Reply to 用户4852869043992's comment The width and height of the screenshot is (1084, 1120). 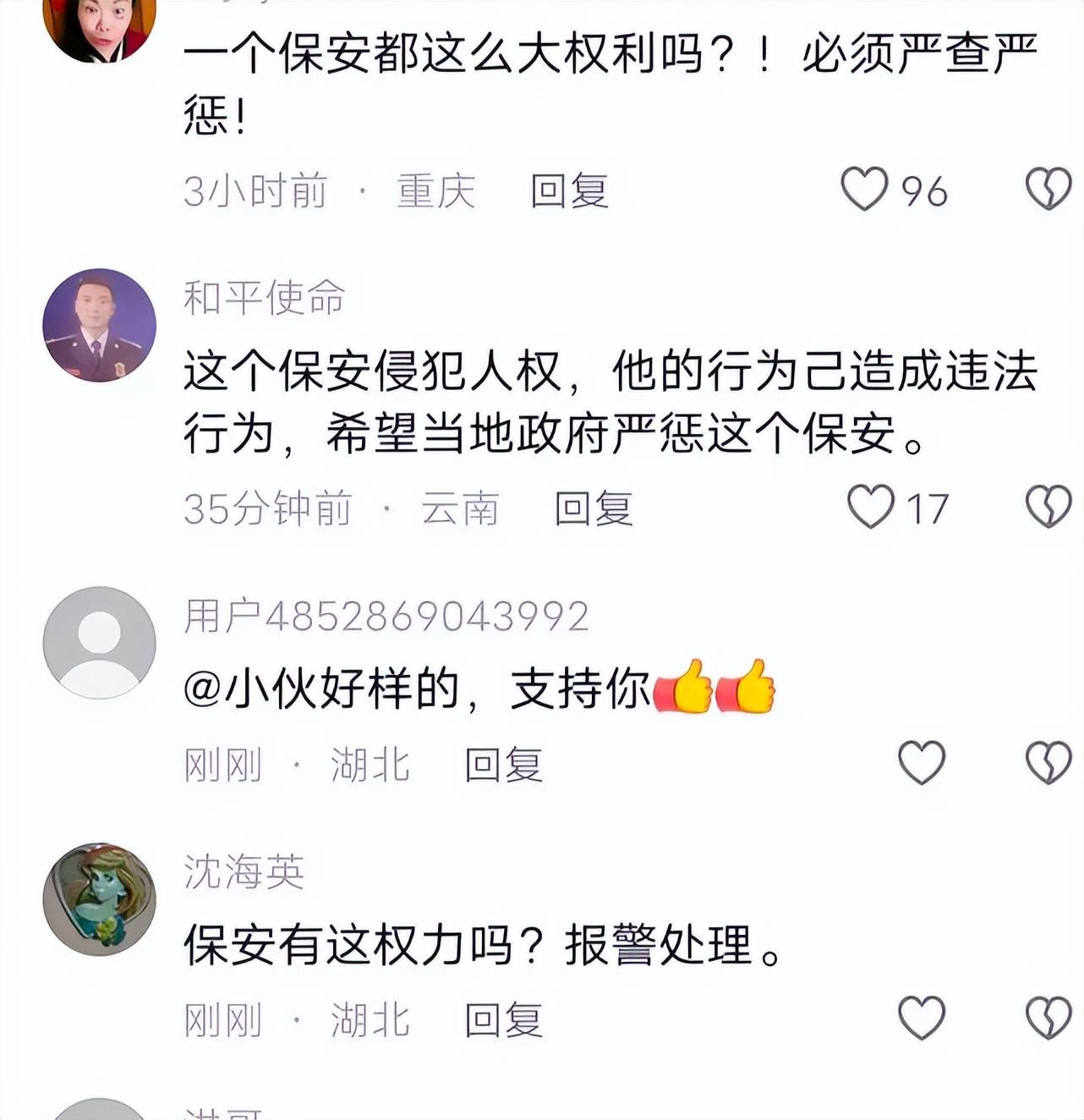(x=503, y=765)
